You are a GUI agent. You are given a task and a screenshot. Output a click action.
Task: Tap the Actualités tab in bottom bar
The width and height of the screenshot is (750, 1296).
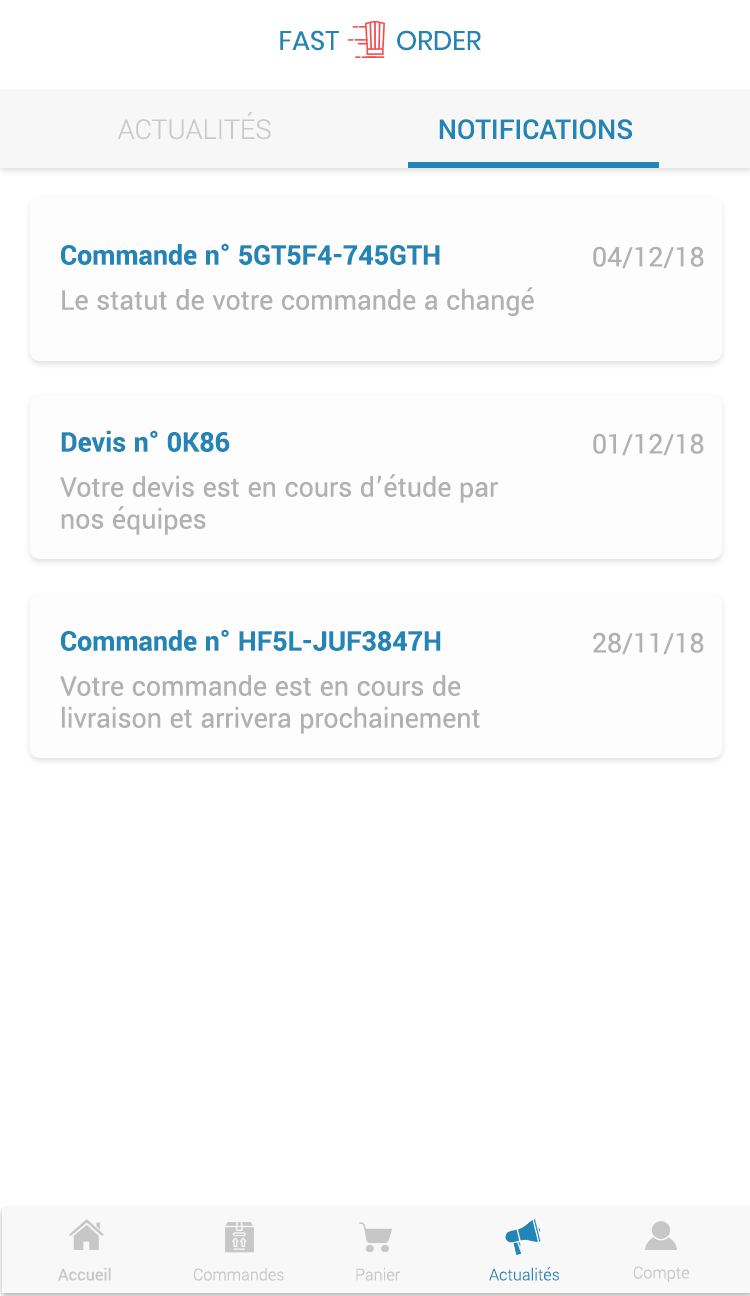point(524,1250)
